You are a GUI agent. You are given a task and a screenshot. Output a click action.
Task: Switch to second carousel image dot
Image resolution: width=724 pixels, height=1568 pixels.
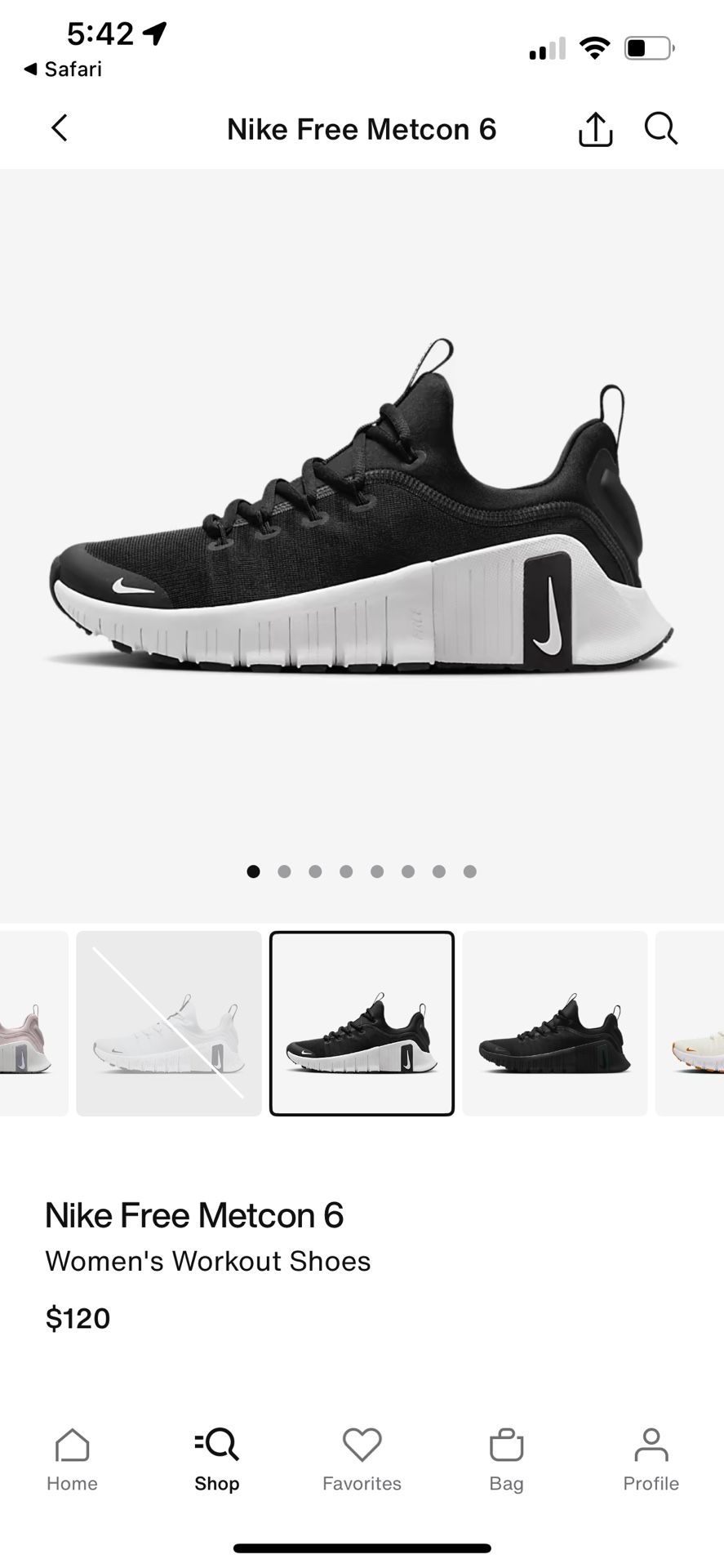point(284,871)
